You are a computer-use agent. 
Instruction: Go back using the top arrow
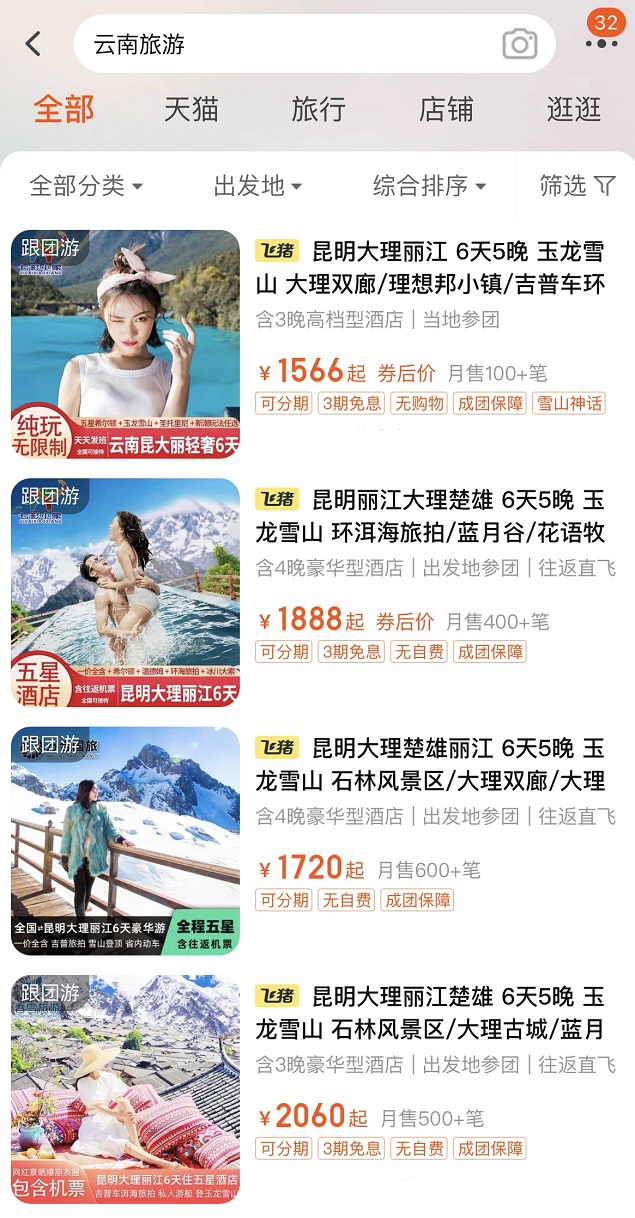(x=34, y=44)
